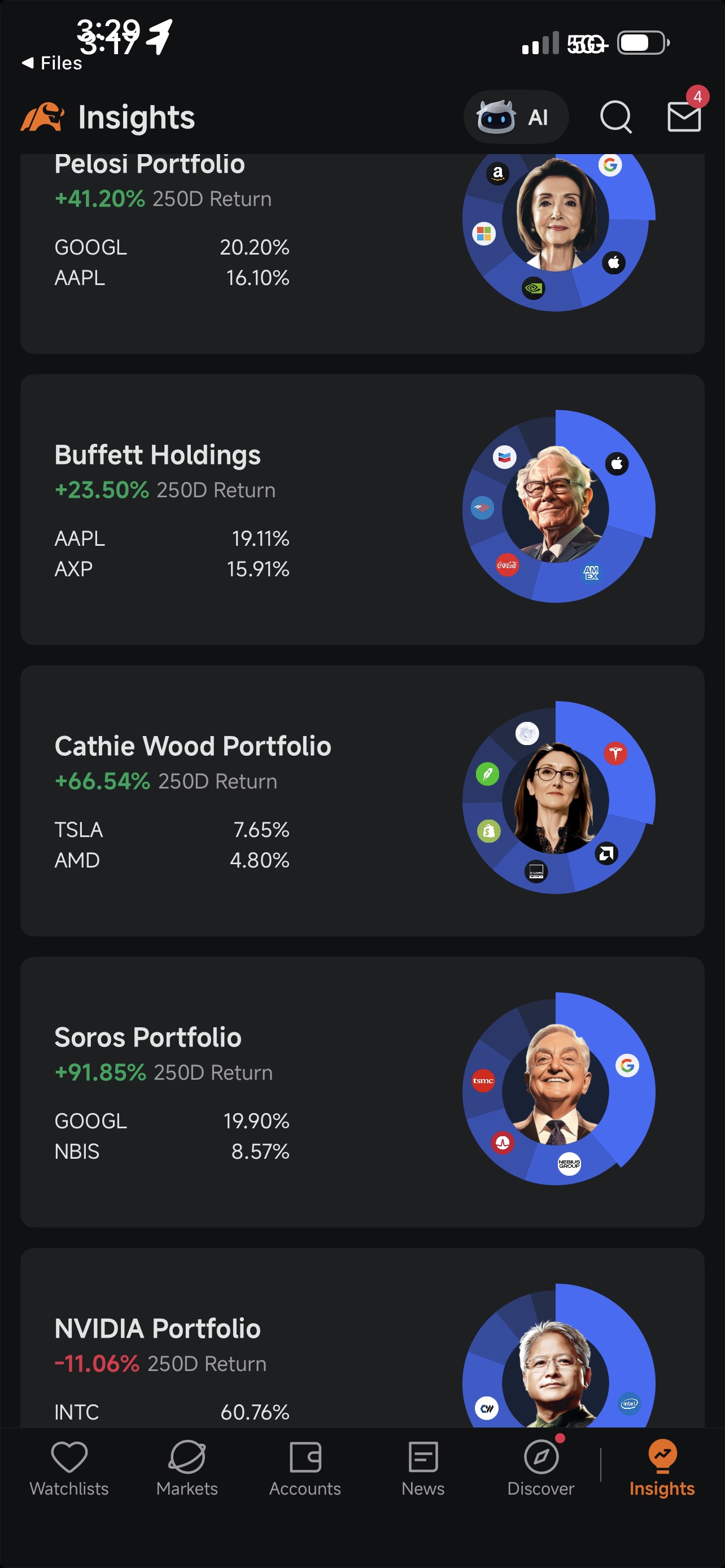This screenshot has width=725, height=1568.
Task: Open the Pelosi Portfolio card
Action: tap(362, 253)
